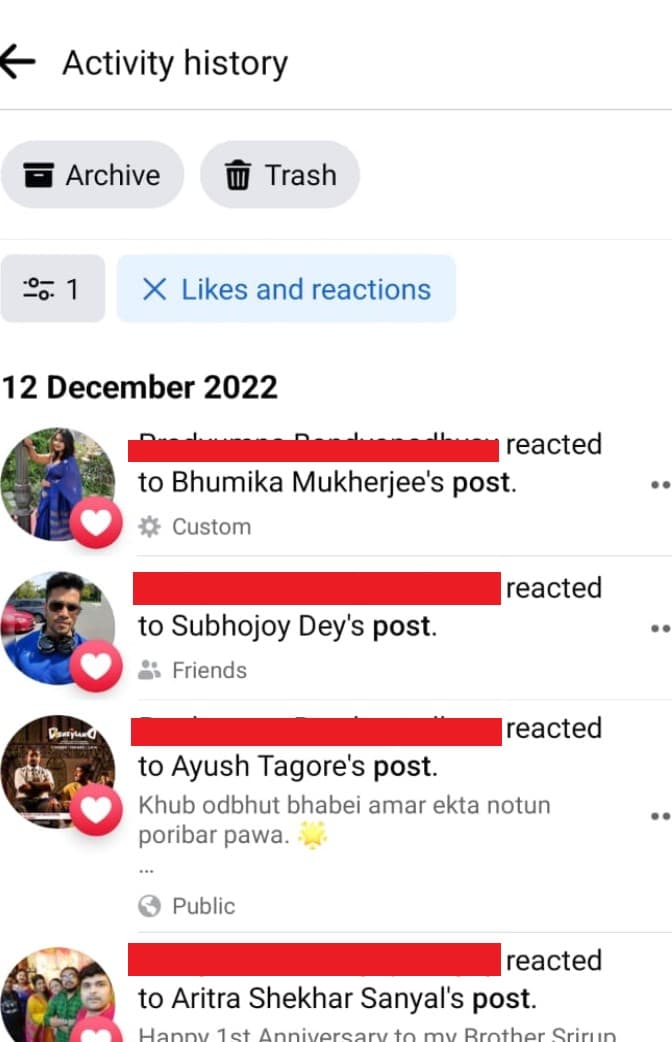Open more options for Subhojoy Dey's post
This screenshot has width=672, height=1042.
pyautogui.click(x=660, y=629)
